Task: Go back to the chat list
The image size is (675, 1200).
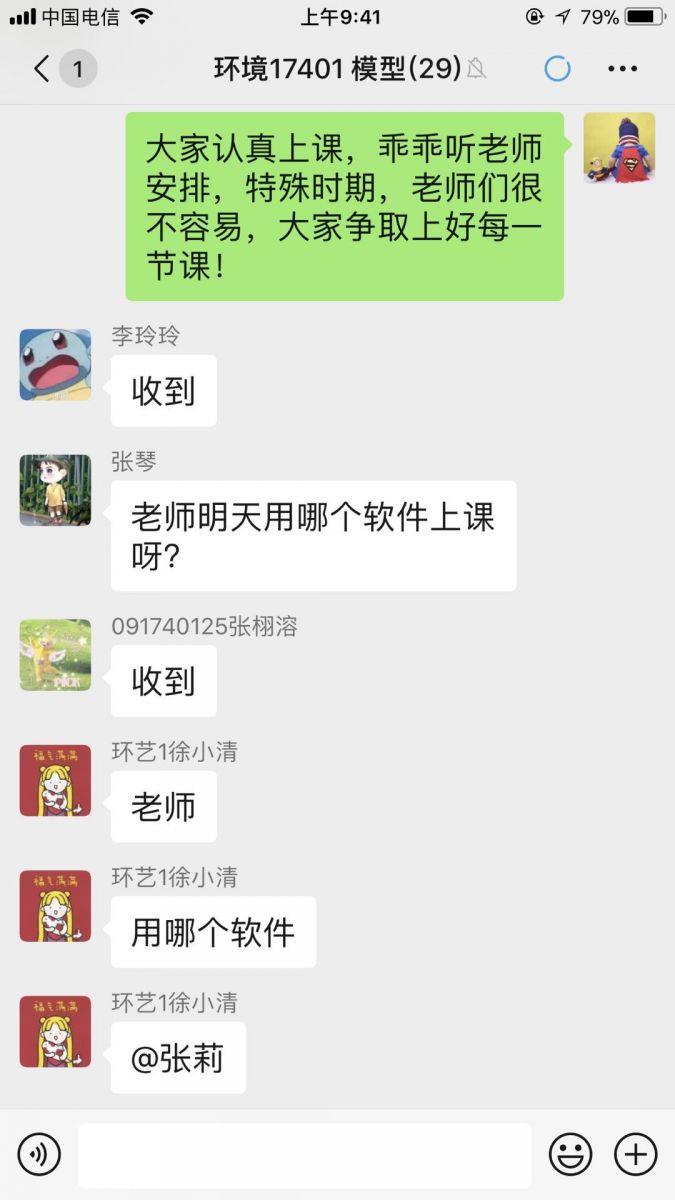Action: [x=42, y=69]
